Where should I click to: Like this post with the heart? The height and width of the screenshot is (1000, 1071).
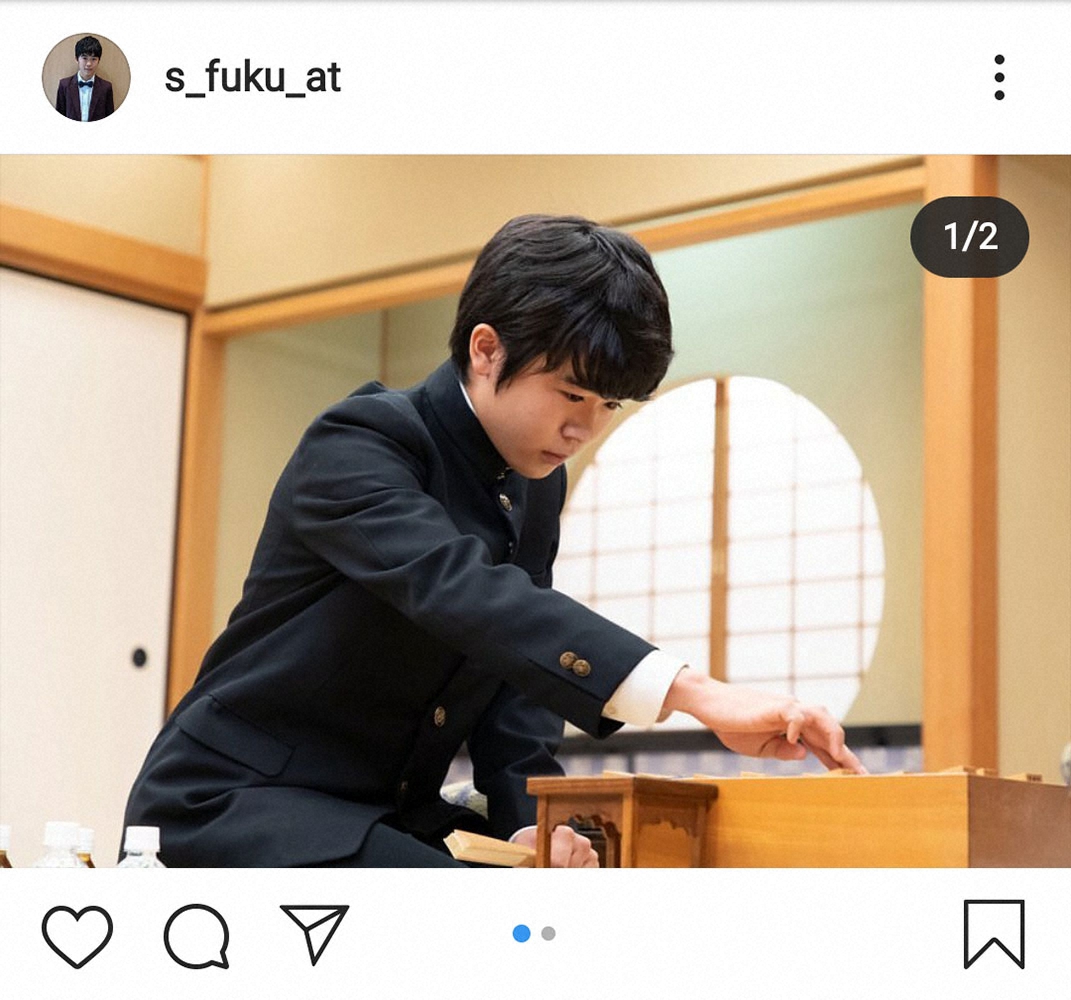coord(77,935)
